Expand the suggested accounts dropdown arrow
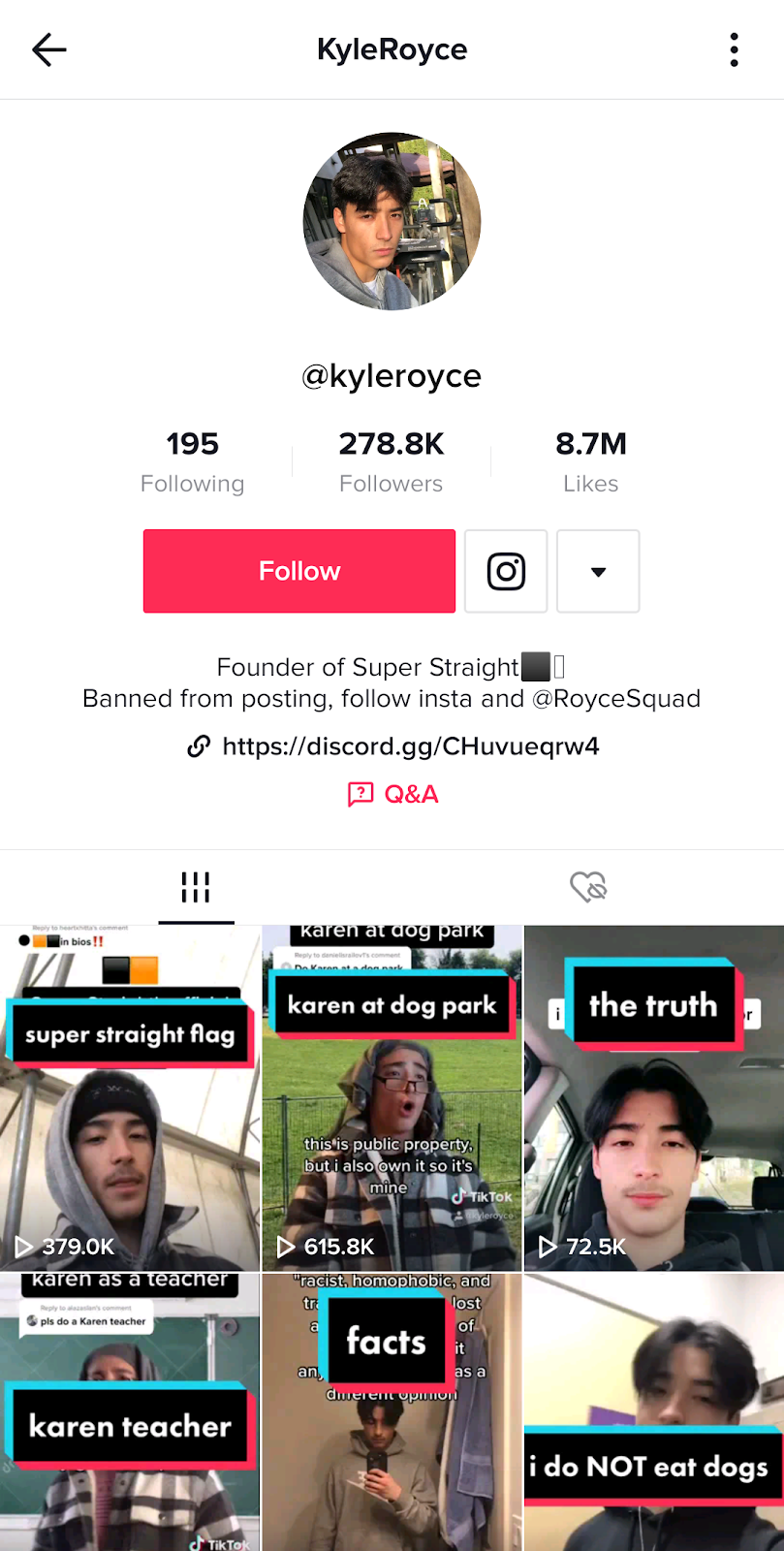Image resolution: width=784 pixels, height=1551 pixels. pyautogui.click(x=598, y=571)
